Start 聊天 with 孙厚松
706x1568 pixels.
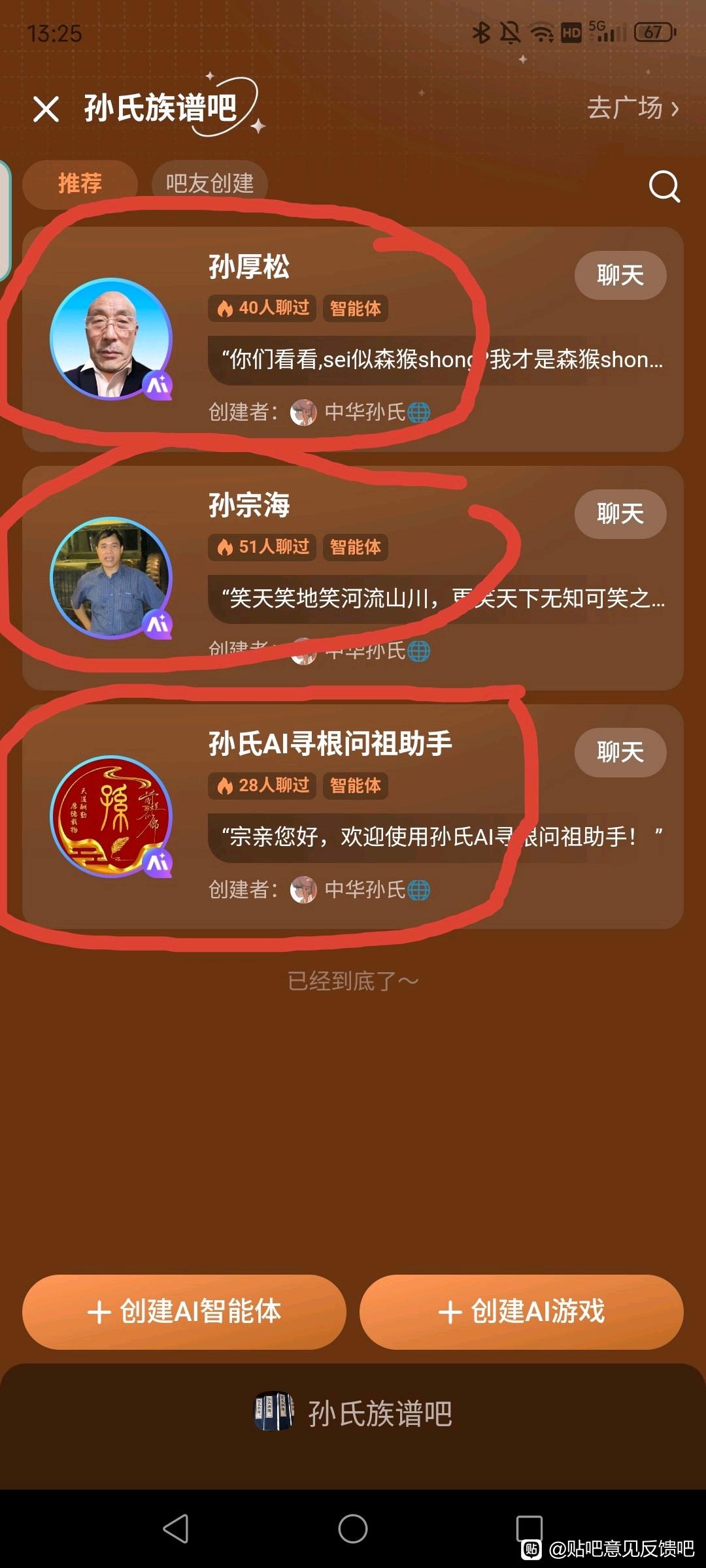click(620, 275)
